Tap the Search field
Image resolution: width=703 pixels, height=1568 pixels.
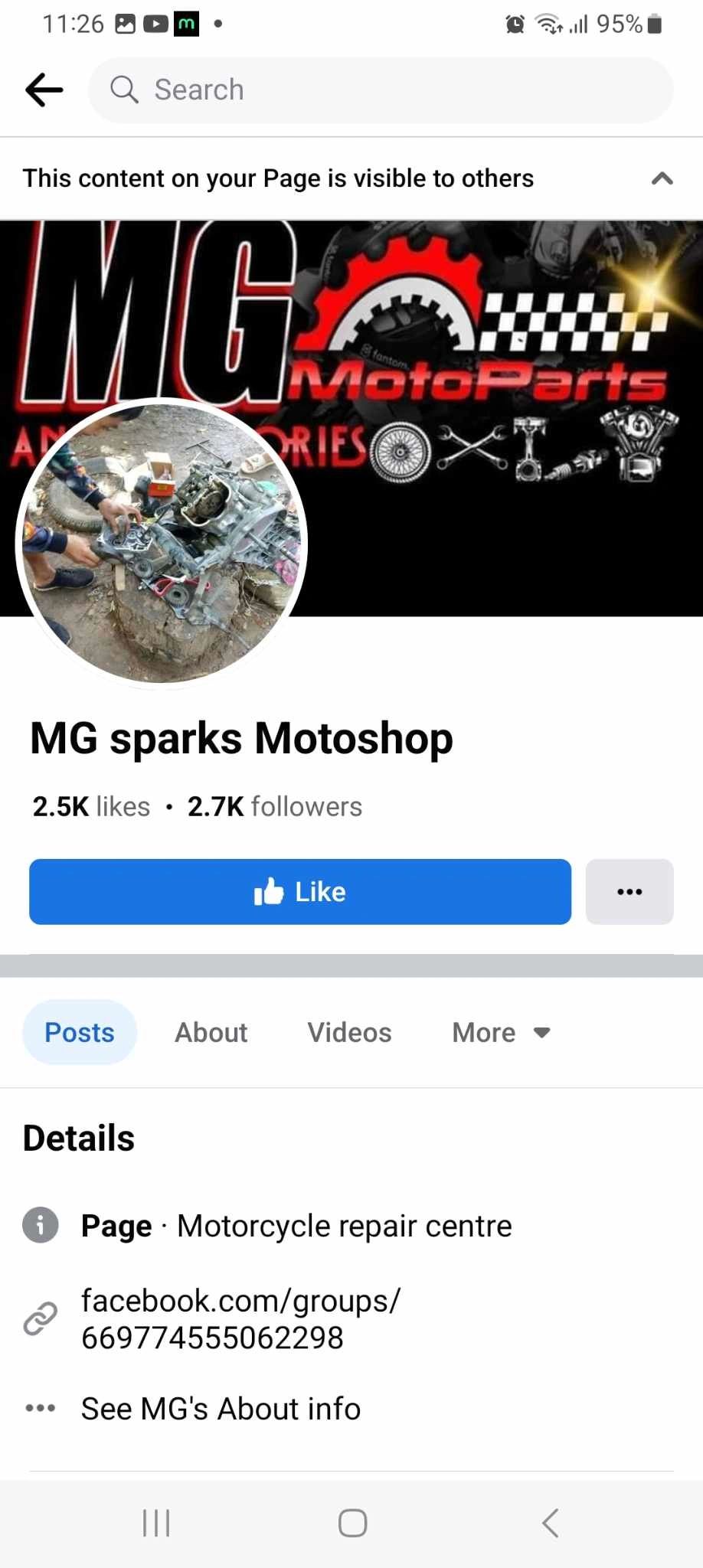coord(381,90)
